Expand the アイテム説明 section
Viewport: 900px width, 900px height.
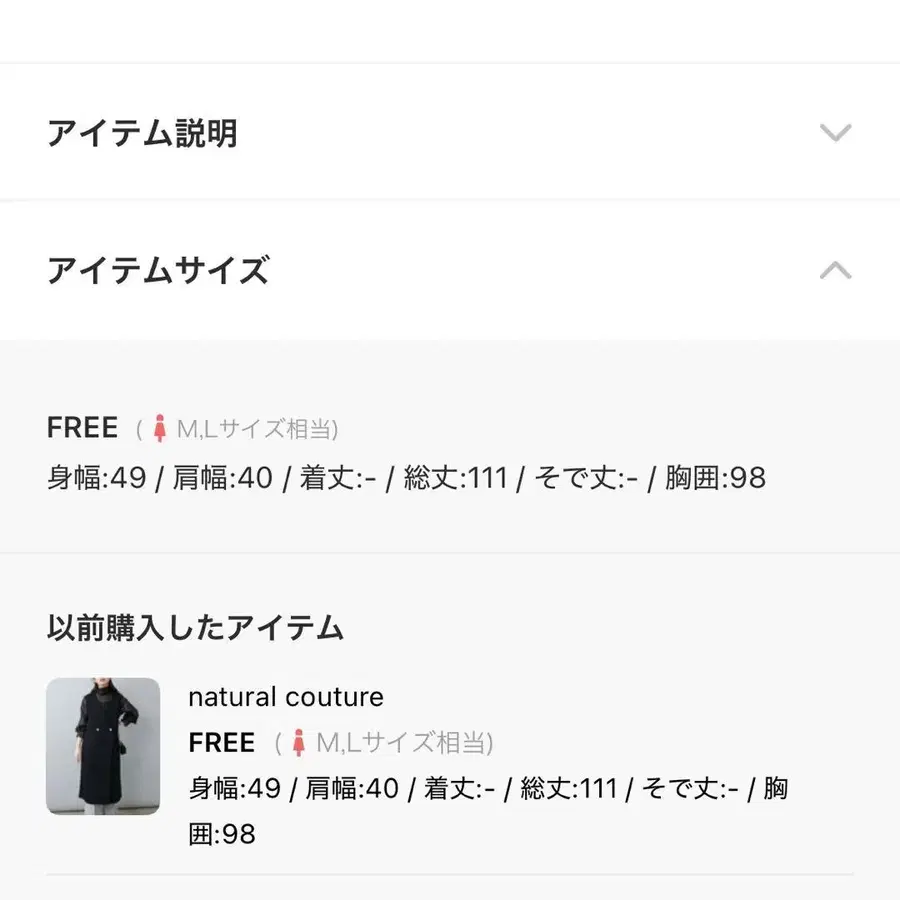[x=834, y=133]
